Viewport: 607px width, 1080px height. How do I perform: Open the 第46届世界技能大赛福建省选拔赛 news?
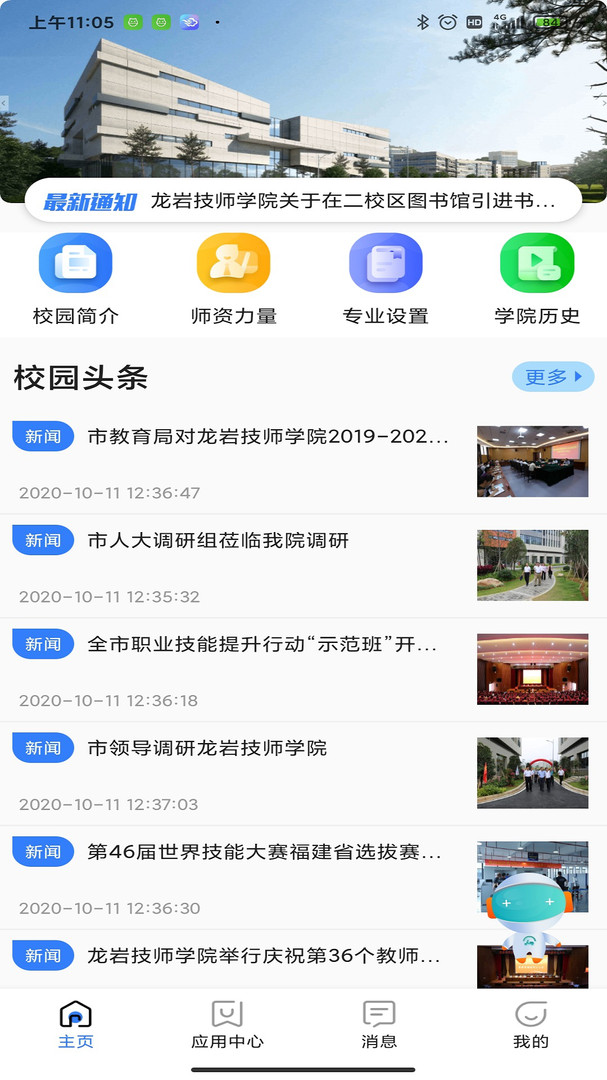click(x=264, y=852)
